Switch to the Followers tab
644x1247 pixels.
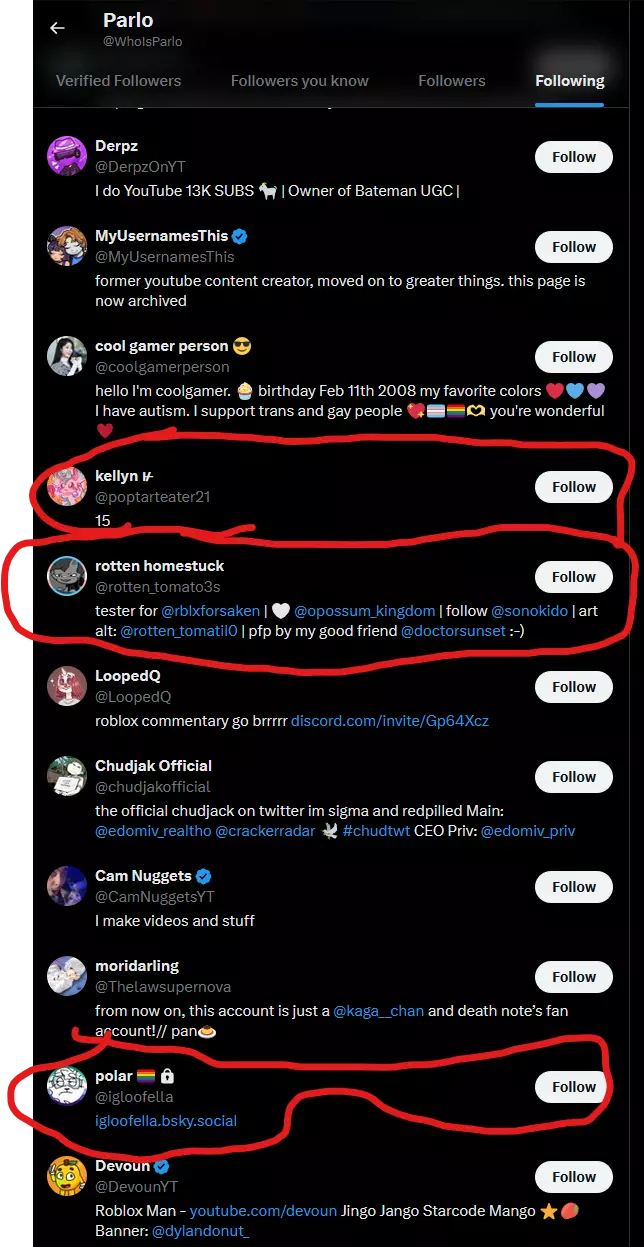451,81
